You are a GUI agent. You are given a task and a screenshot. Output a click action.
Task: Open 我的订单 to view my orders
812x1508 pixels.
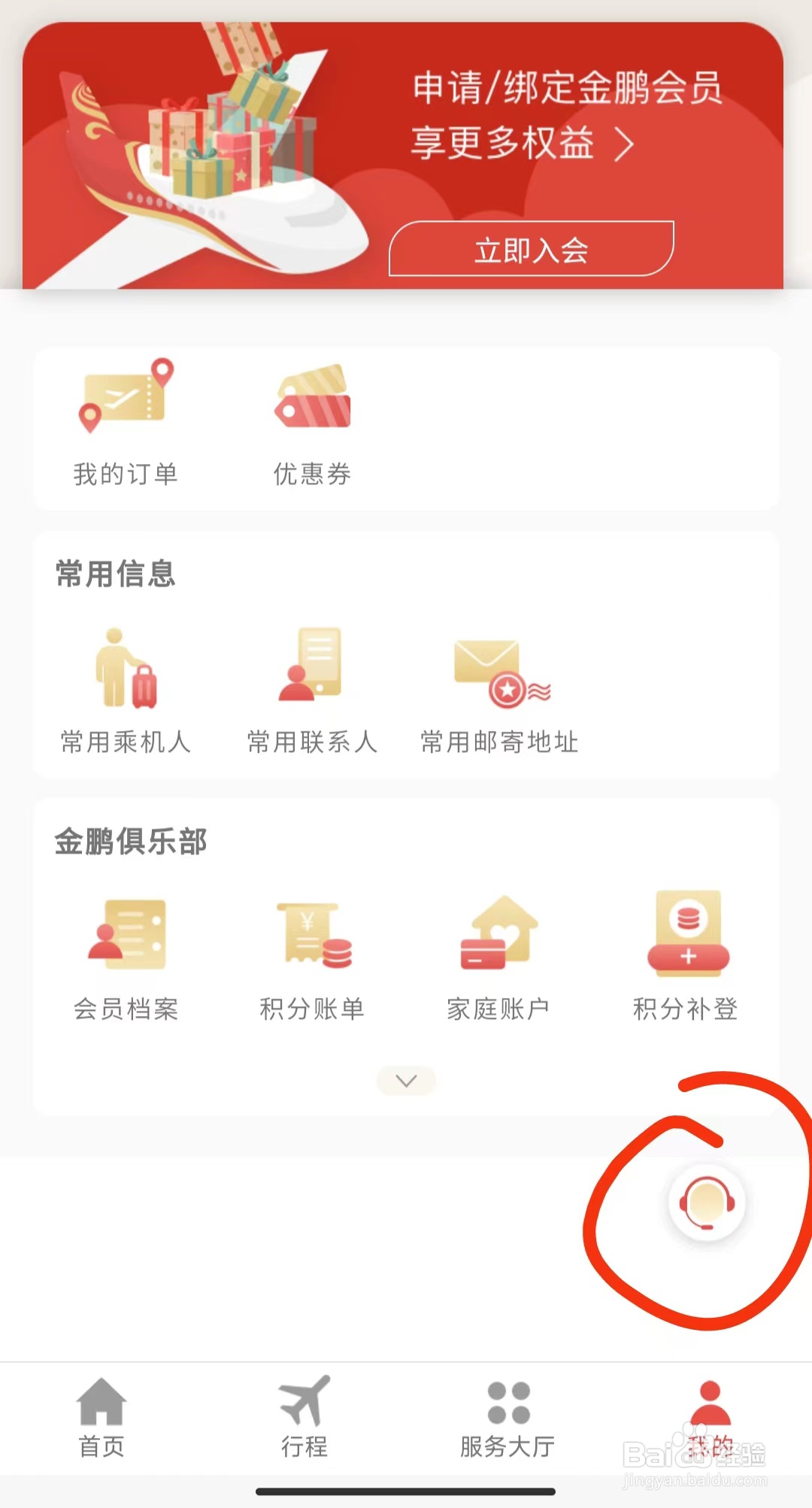(x=124, y=421)
